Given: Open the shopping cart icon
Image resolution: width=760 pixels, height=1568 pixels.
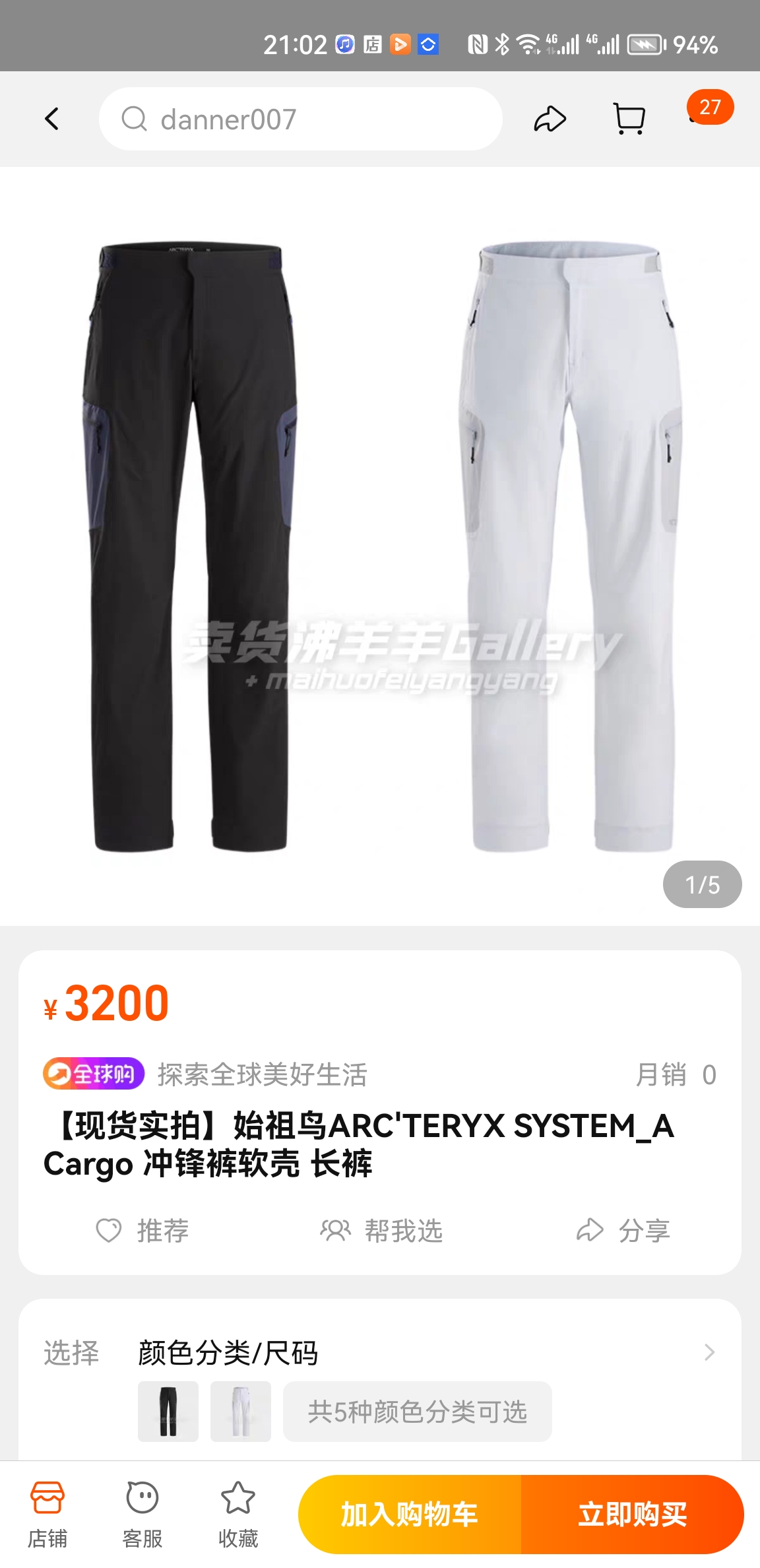Looking at the screenshot, I should pyautogui.click(x=629, y=119).
